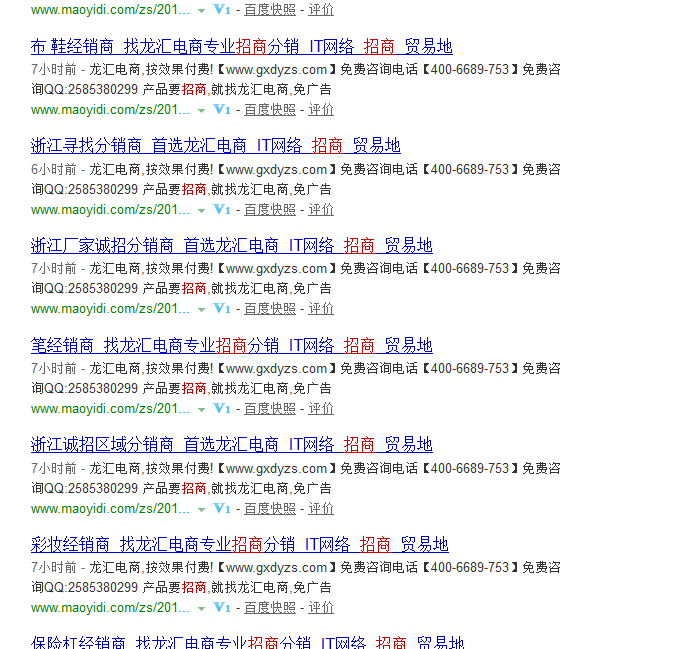695x649 pixels.
Task: Tap 评价 under the 笔经销商 result
Action: click(x=321, y=408)
